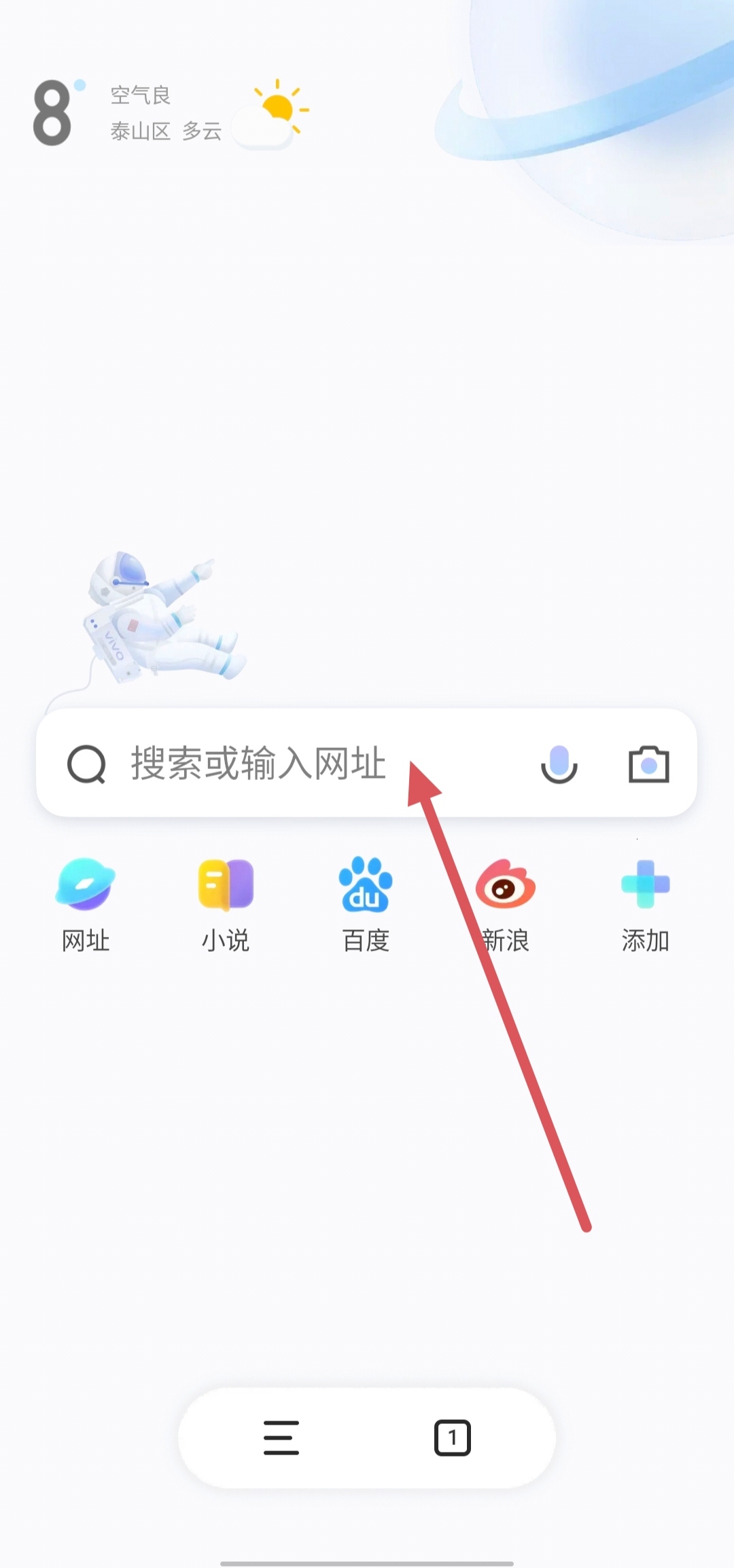
Task: Launch the 百度 shortcut
Action: tap(366, 904)
